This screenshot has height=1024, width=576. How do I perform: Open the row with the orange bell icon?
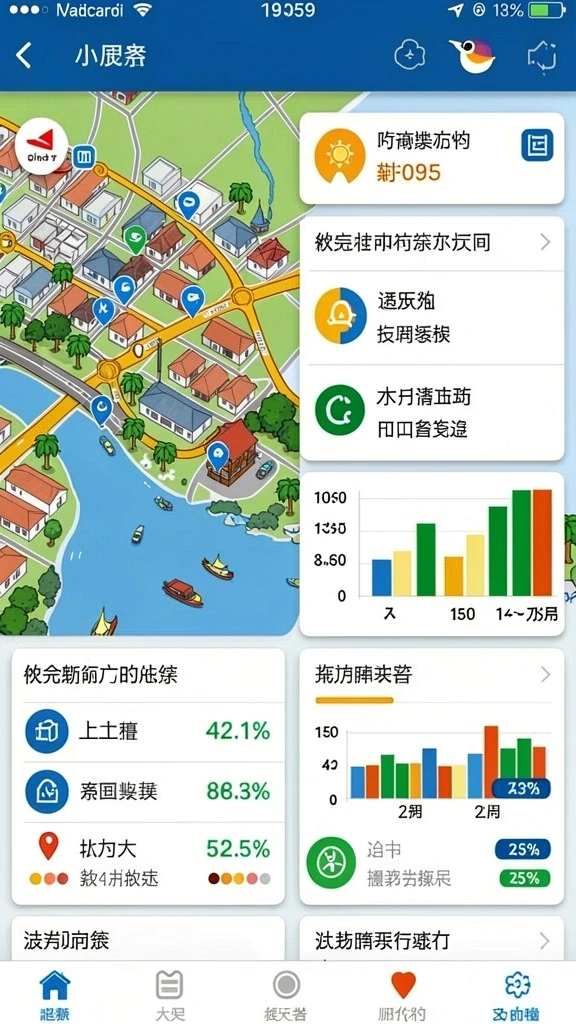[x=432, y=317]
